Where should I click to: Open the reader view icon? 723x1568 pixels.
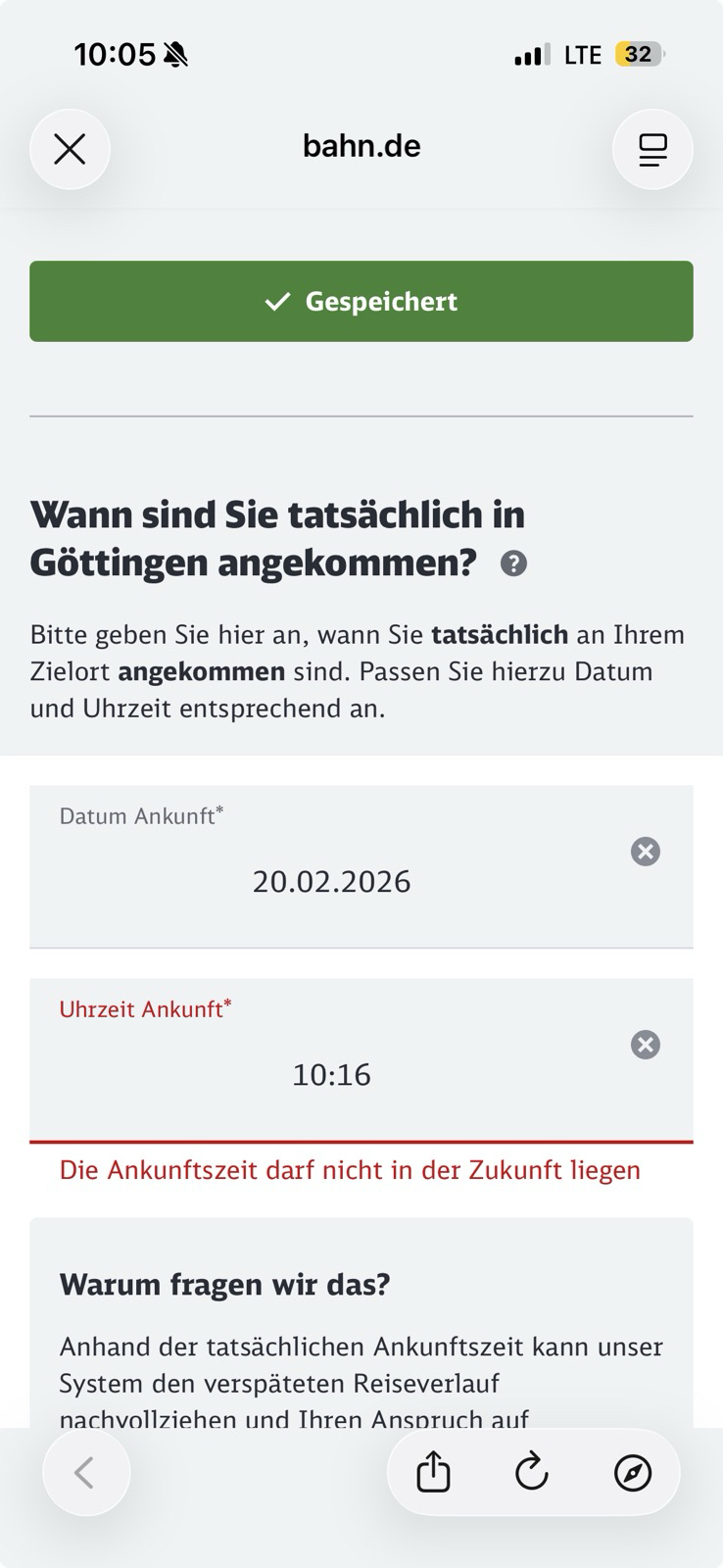(x=652, y=149)
